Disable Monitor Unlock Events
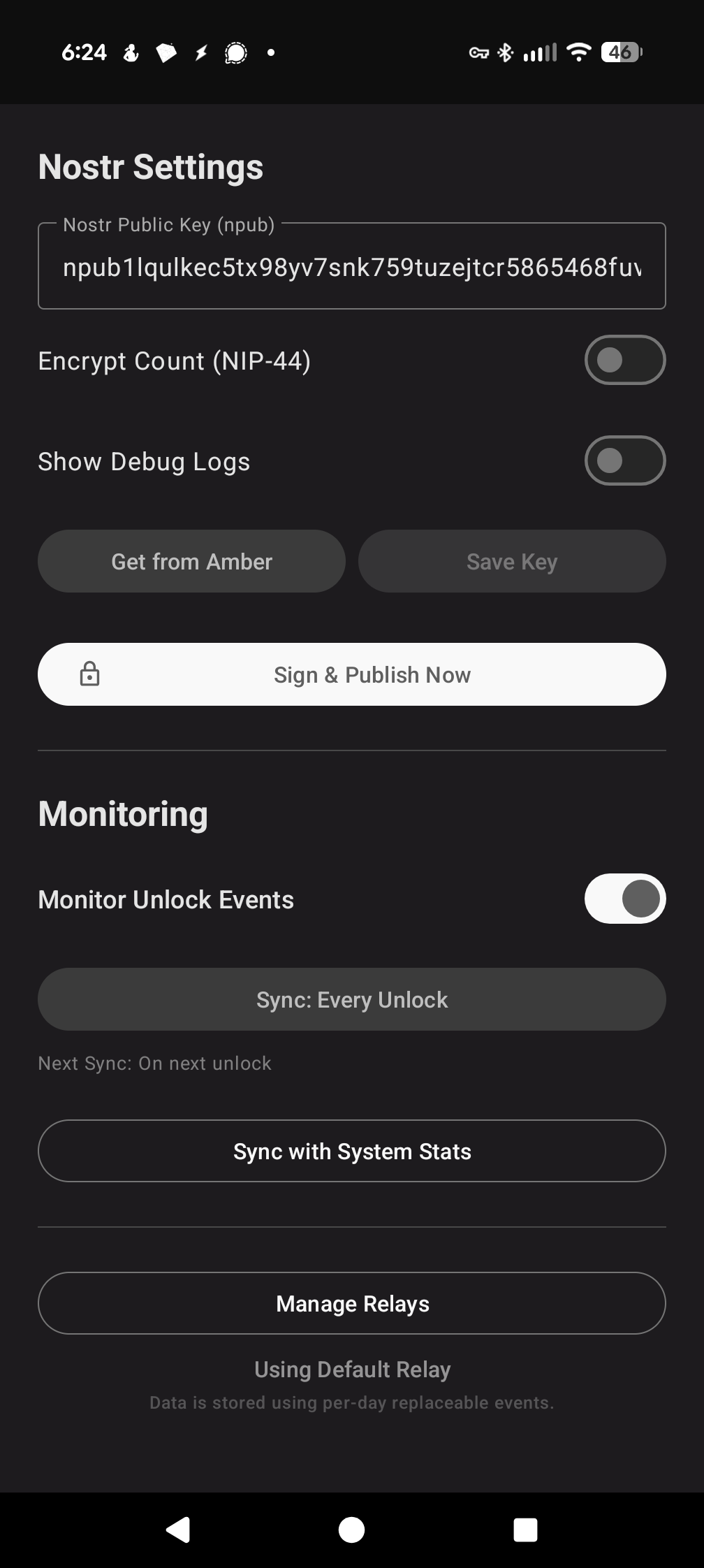 [625, 899]
